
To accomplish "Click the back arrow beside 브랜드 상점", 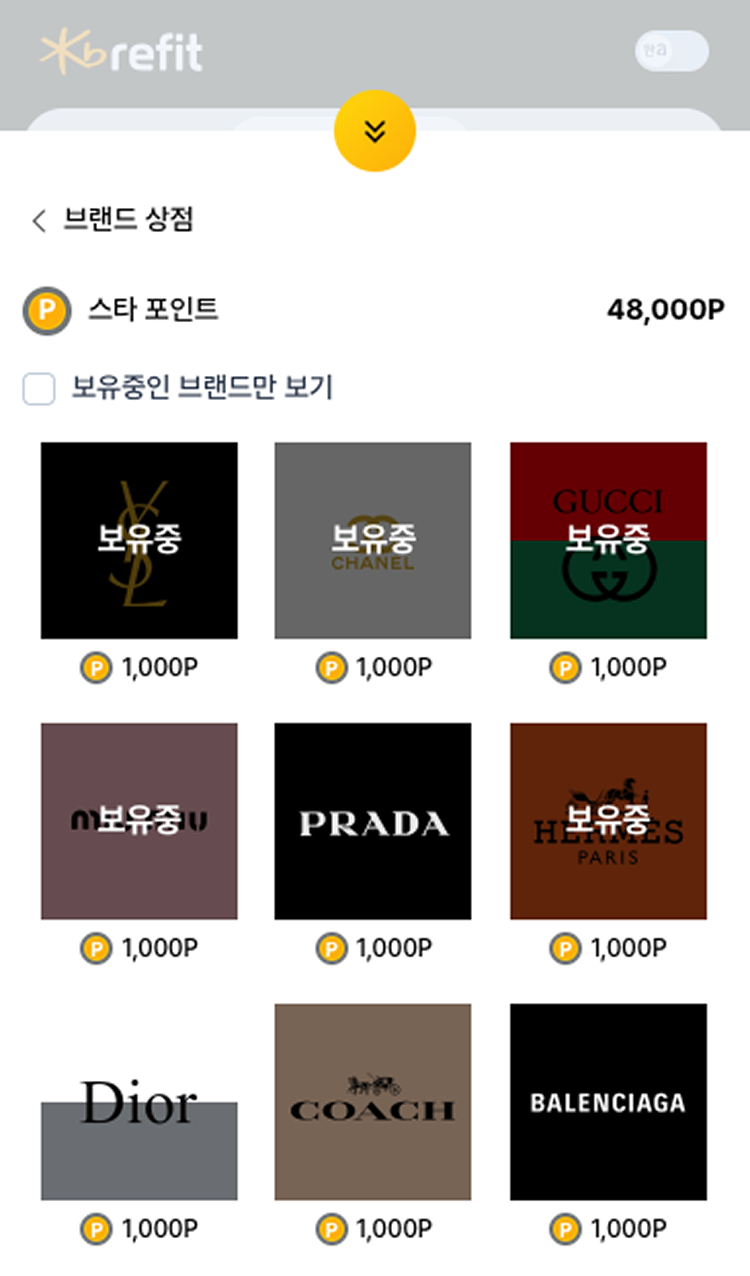I will [38, 220].
